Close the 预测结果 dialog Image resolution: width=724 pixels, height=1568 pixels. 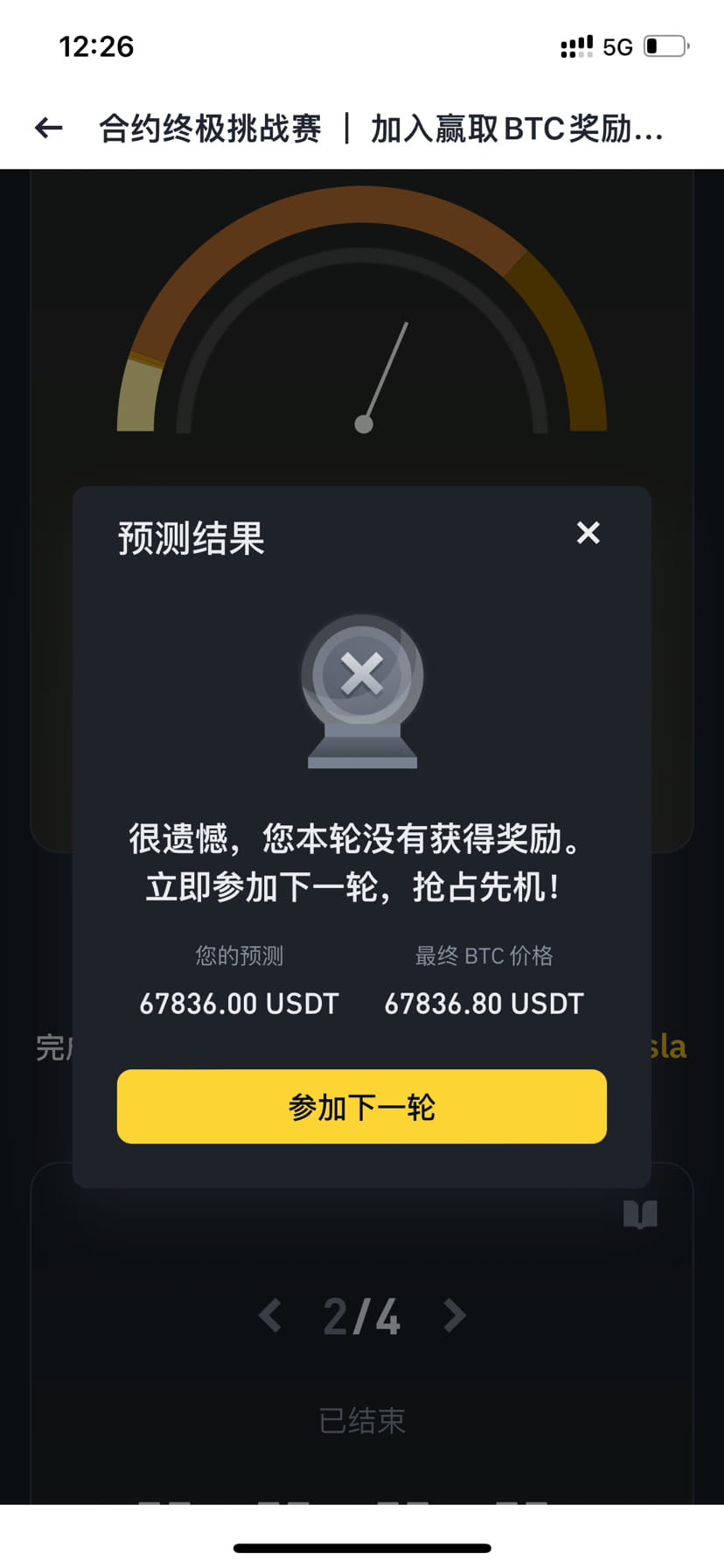coord(588,533)
